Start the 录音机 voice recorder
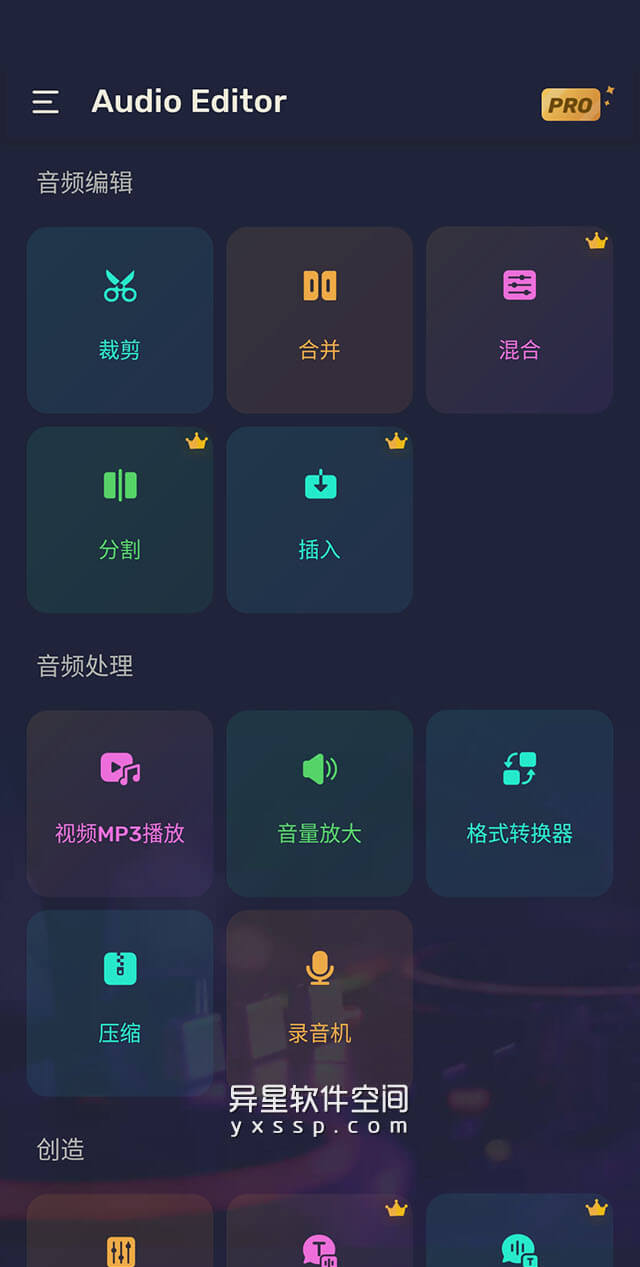Image resolution: width=640 pixels, height=1267 pixels. click(x=320, y=1002)
